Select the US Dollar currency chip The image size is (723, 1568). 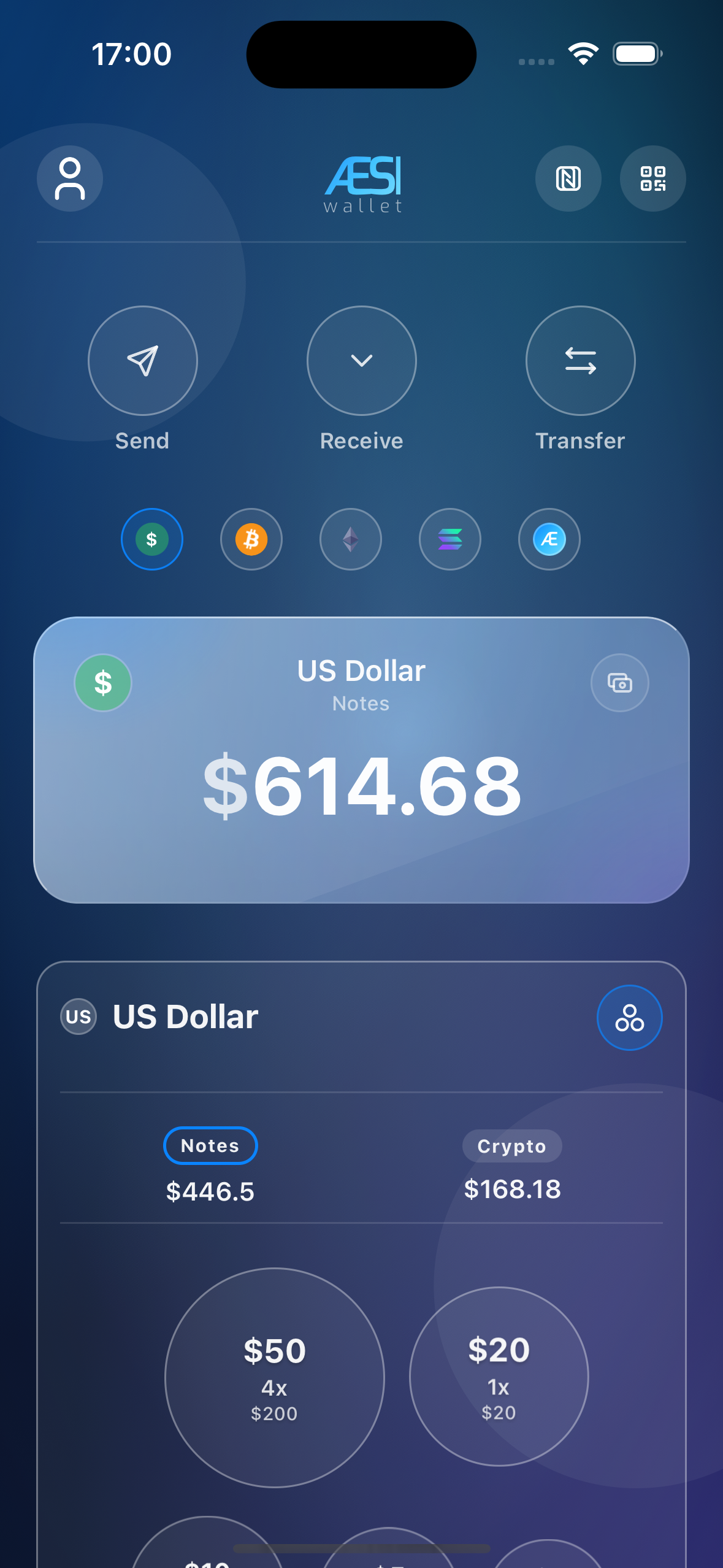pyautogui.click(x=152, y=539)
